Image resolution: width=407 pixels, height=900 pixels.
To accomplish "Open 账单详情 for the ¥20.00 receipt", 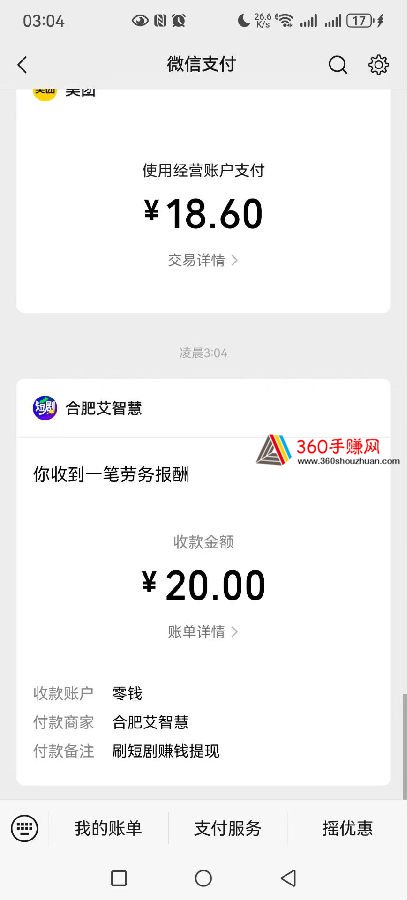I will [203, 632].
